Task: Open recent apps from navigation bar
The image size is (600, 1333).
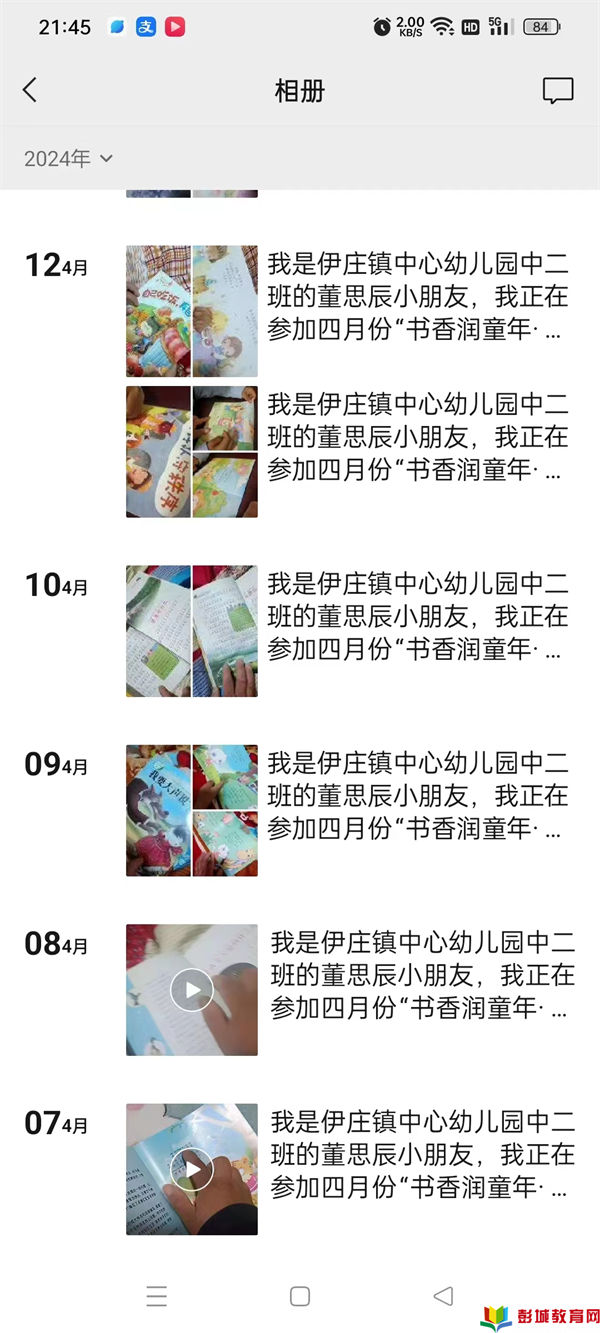Action: 157,1296
